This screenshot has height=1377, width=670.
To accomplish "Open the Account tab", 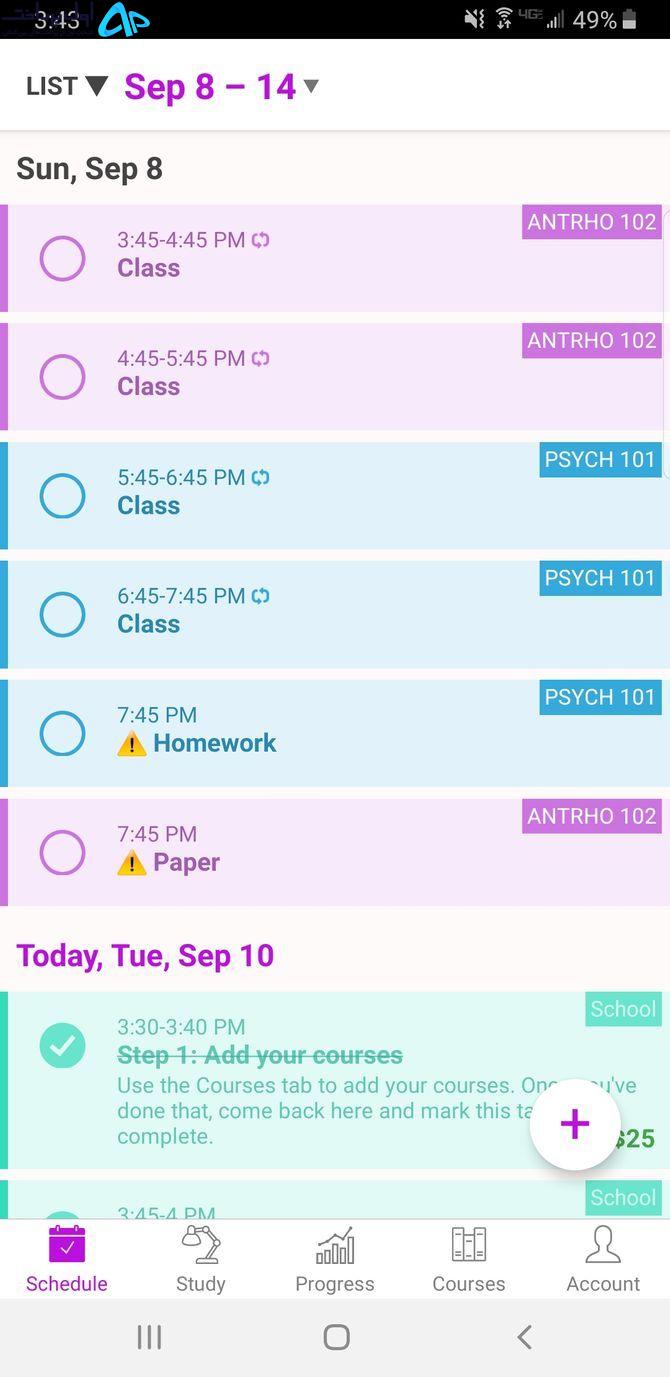I will [x=603, y=1259].
